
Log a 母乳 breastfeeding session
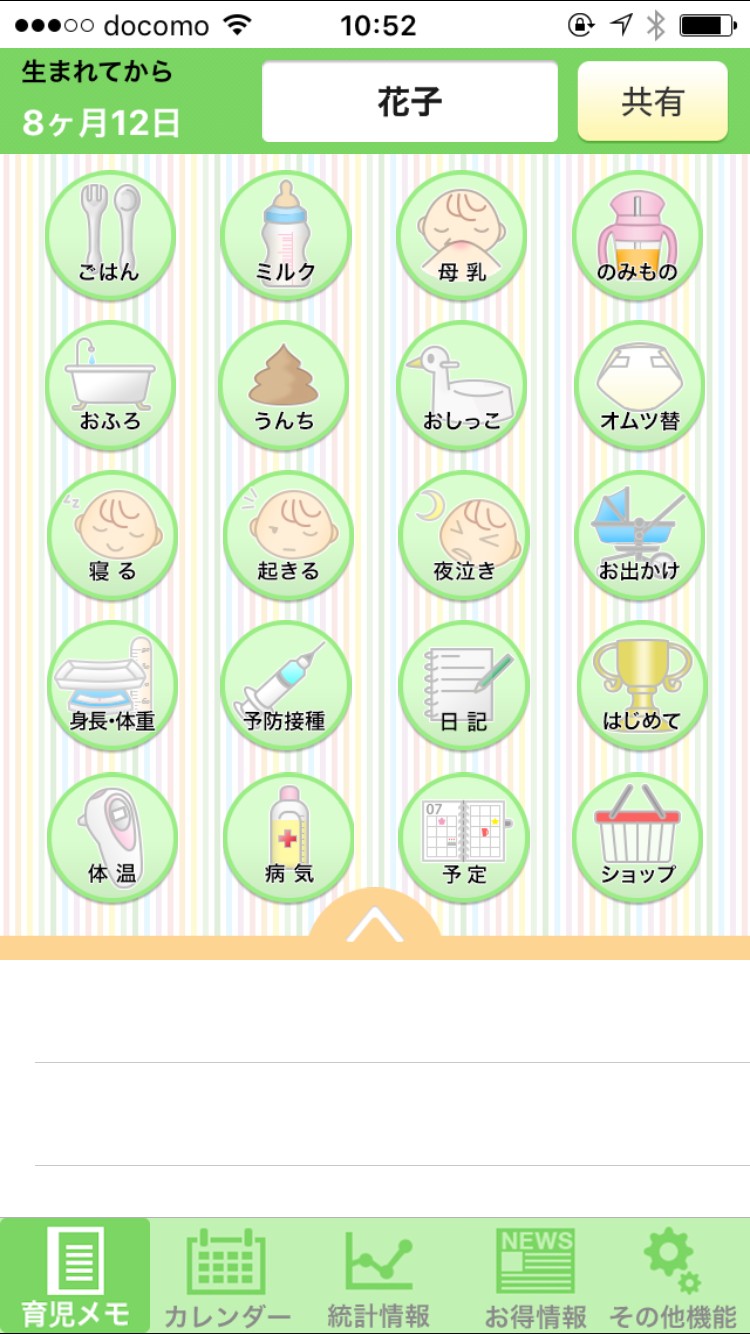[x=462, y=235]
